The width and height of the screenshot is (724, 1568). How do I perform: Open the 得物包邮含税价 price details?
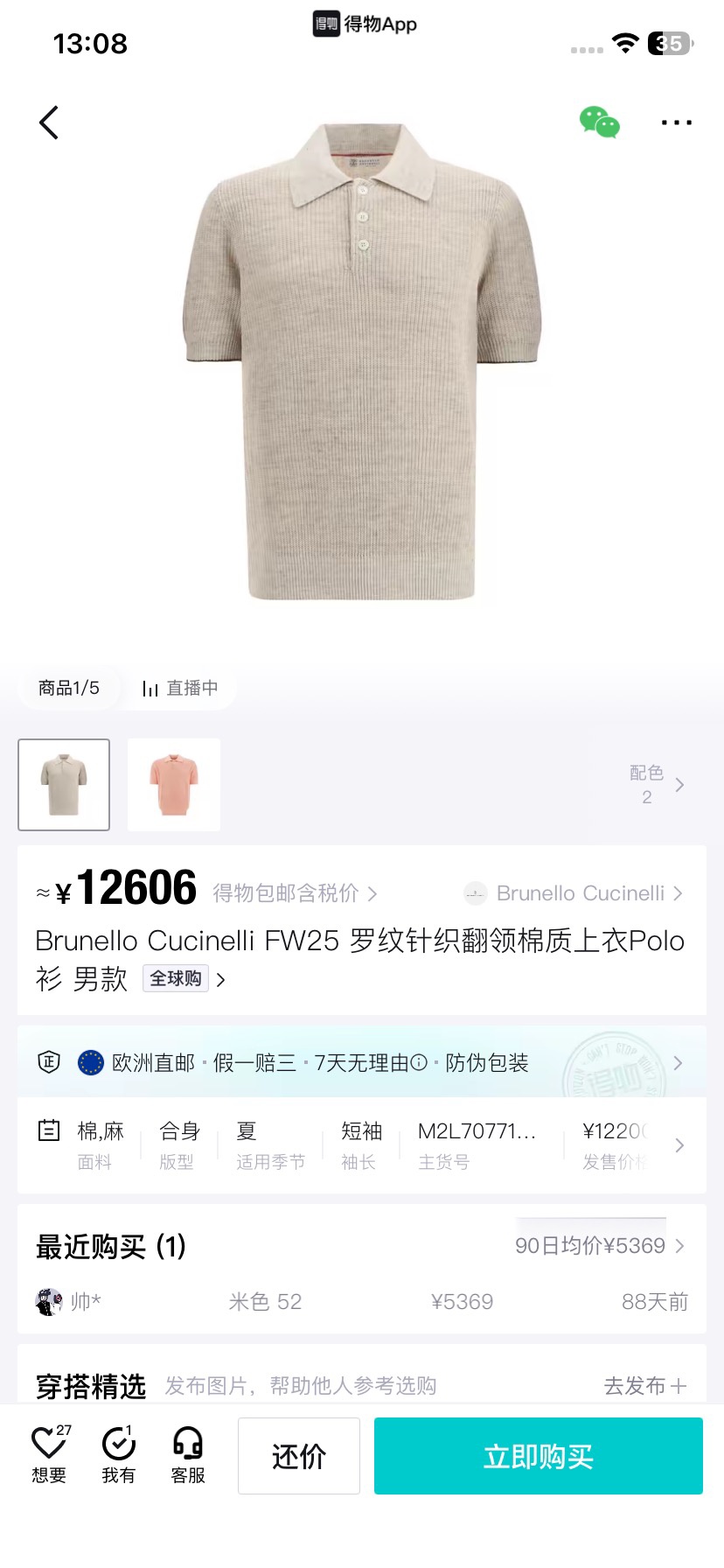coord(296,893)
